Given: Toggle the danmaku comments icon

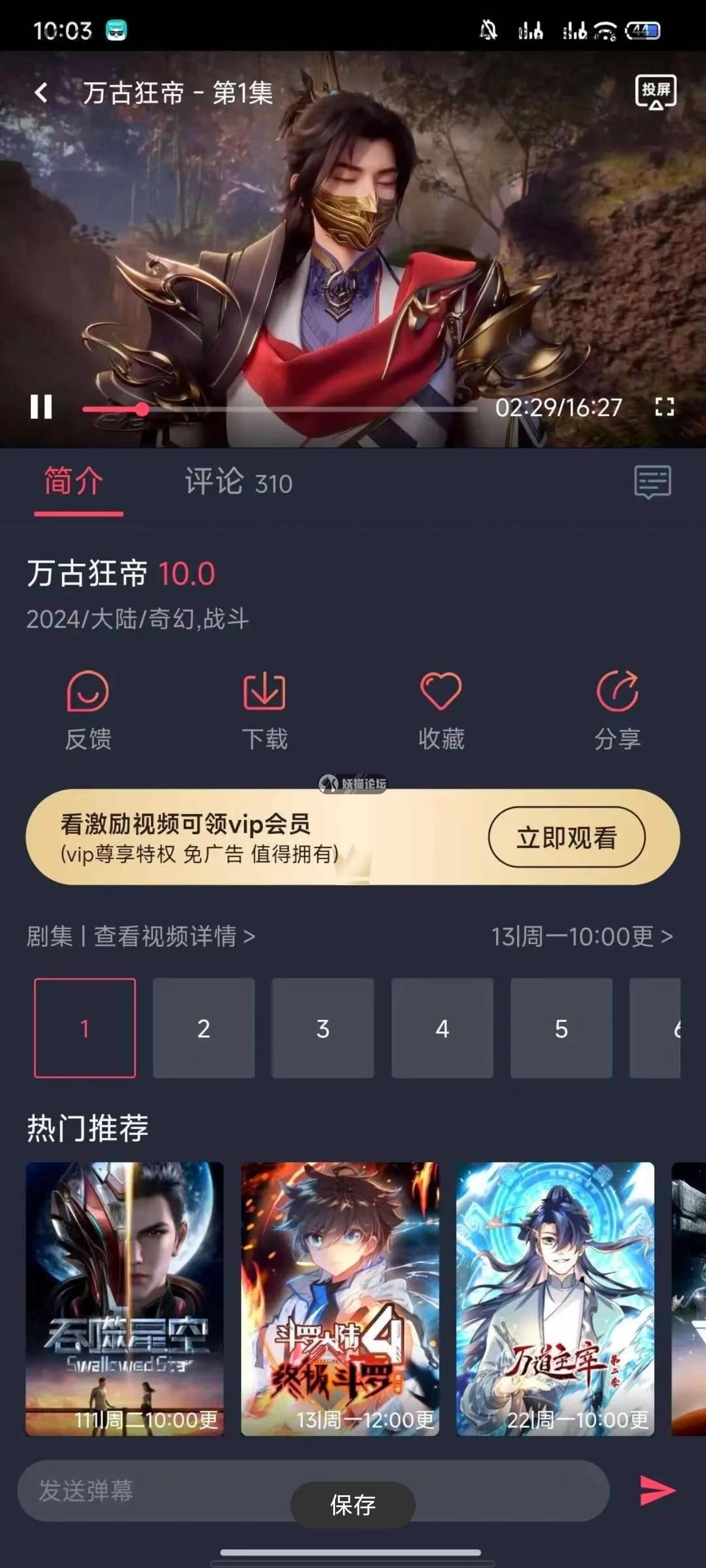Looking at the screenshot, I should tap(652, 483).
